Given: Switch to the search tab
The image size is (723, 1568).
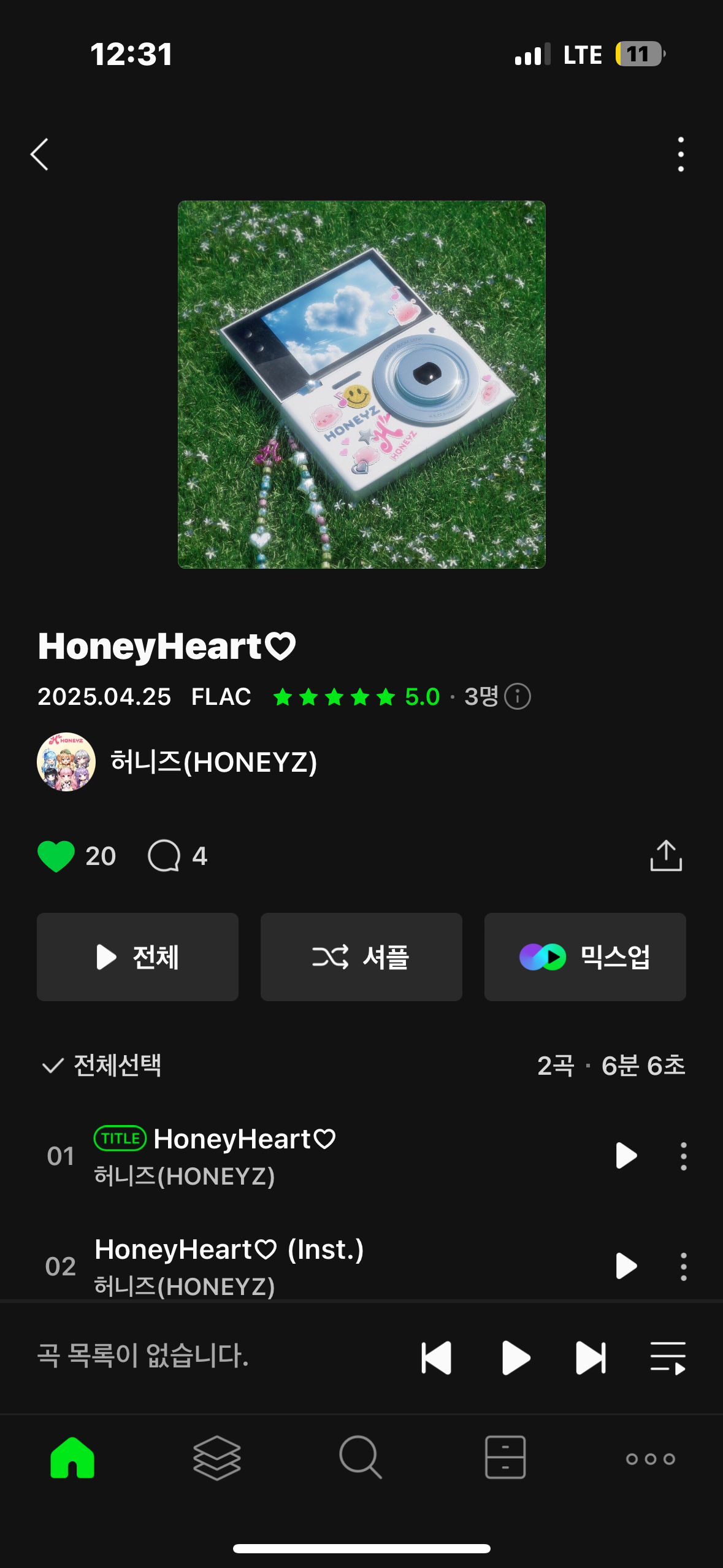Looking at the screenshot, I should pyautogui.click(x=361, y=1458).
